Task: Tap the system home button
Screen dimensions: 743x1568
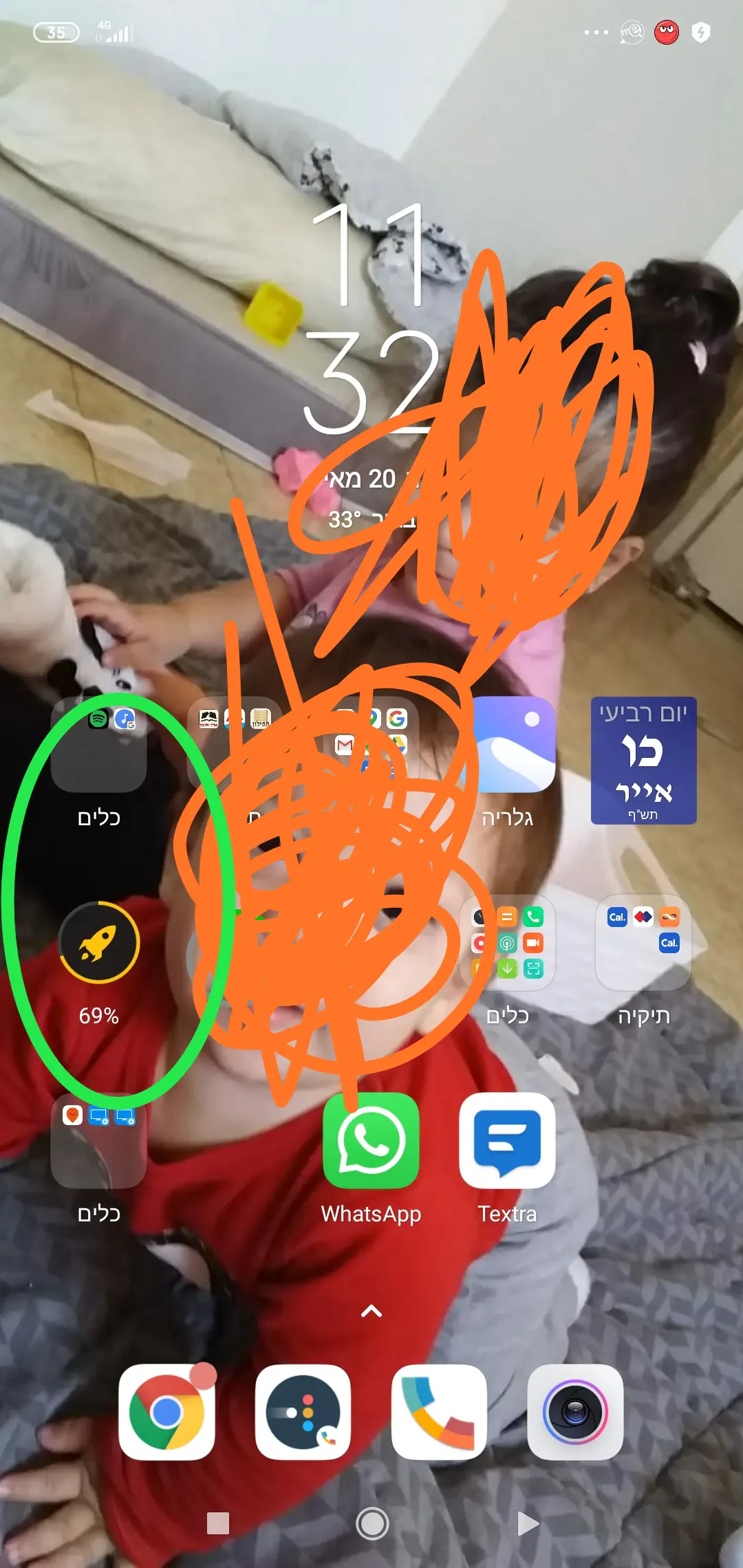Action: (371, 1523)
